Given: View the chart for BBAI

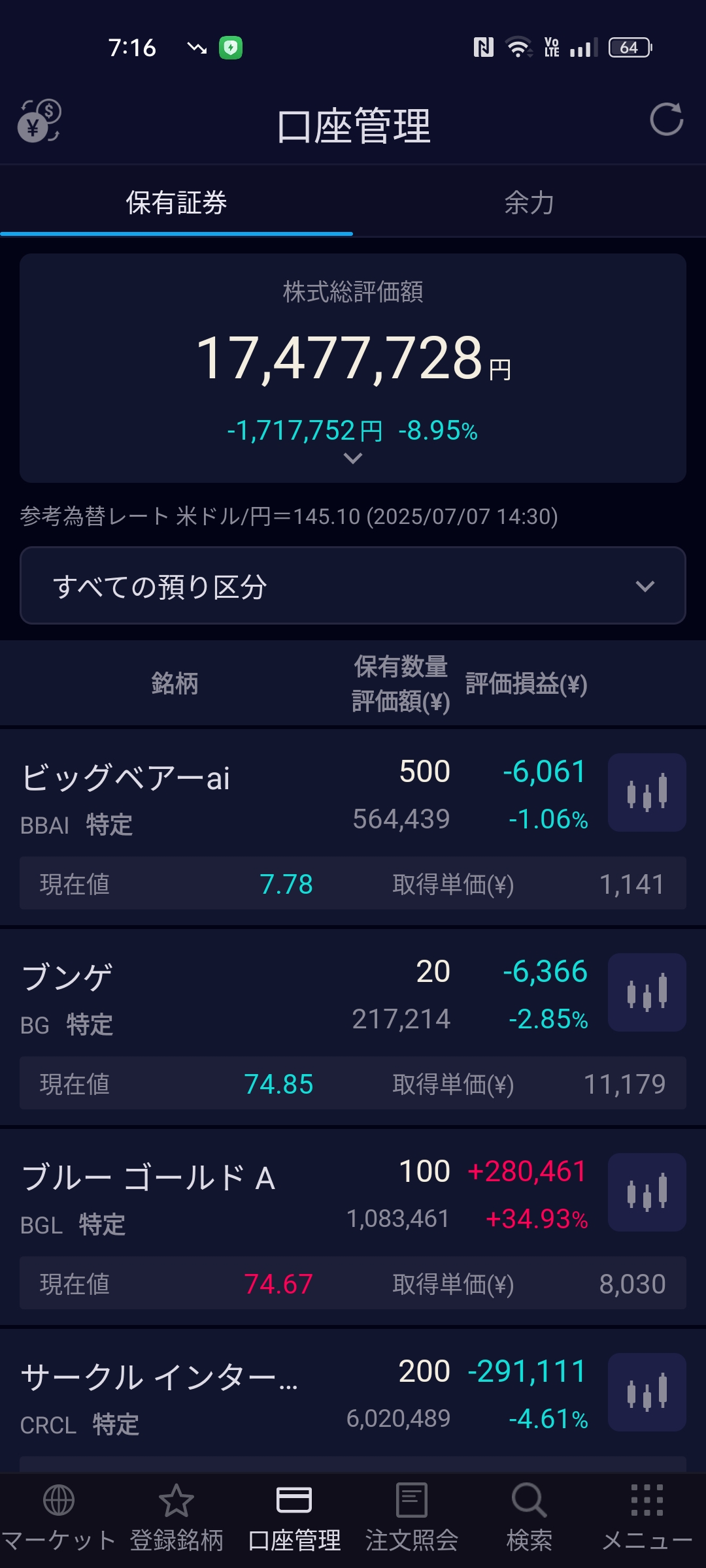Looking at the screenshot, I should pyautogui.click(x=647, y=792).
